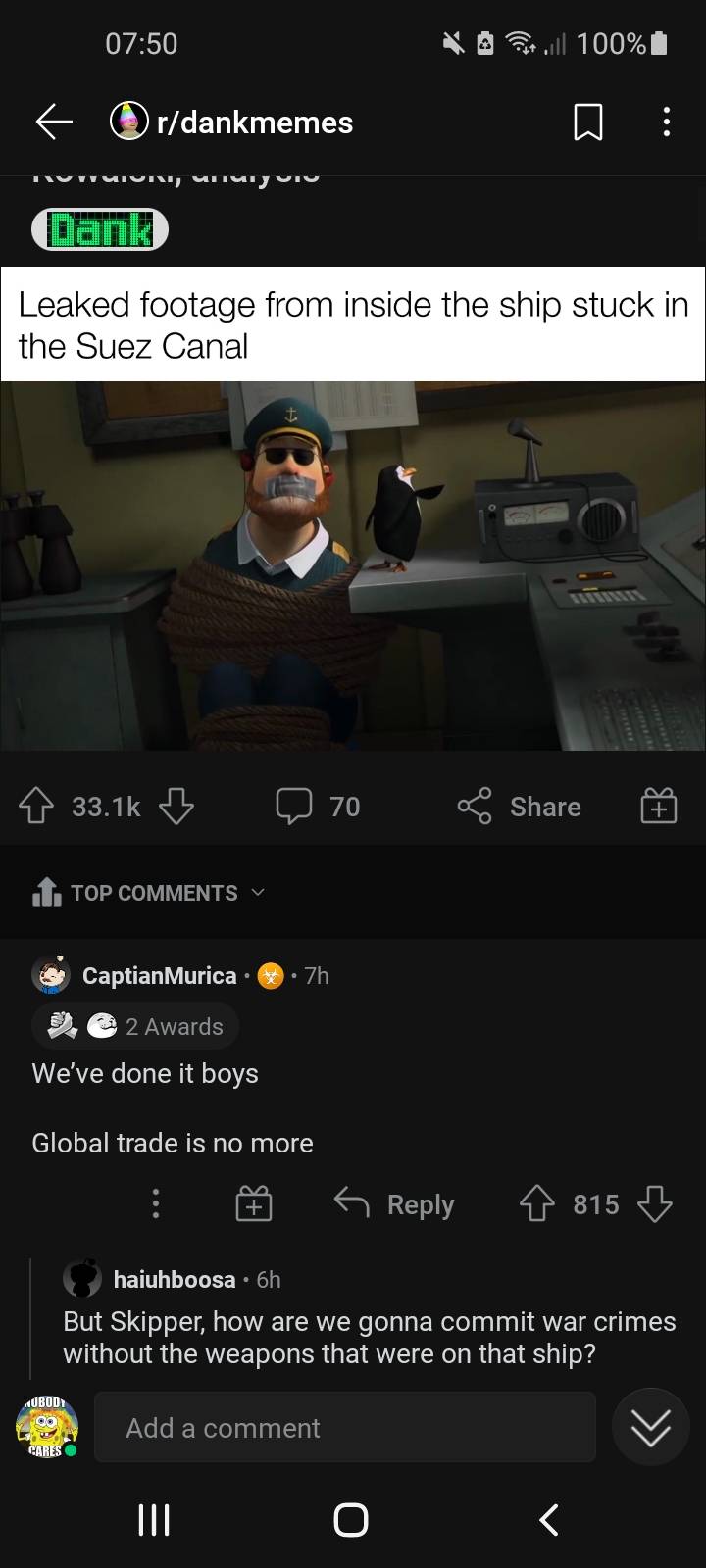Downvote CaptianMurica's comment

655,1204
